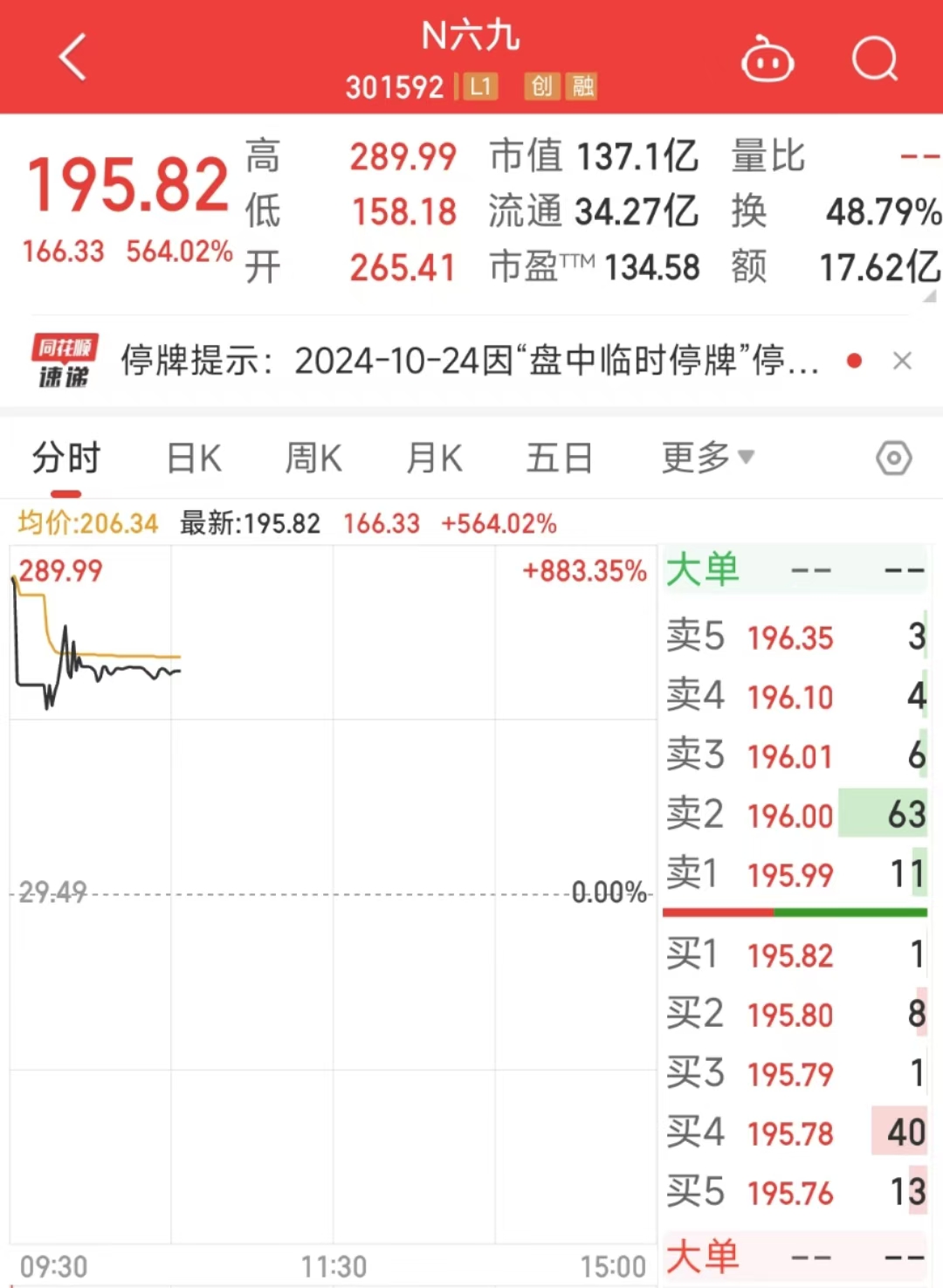
Task: Go back using the top-left arrow
Action: [73, 58]
